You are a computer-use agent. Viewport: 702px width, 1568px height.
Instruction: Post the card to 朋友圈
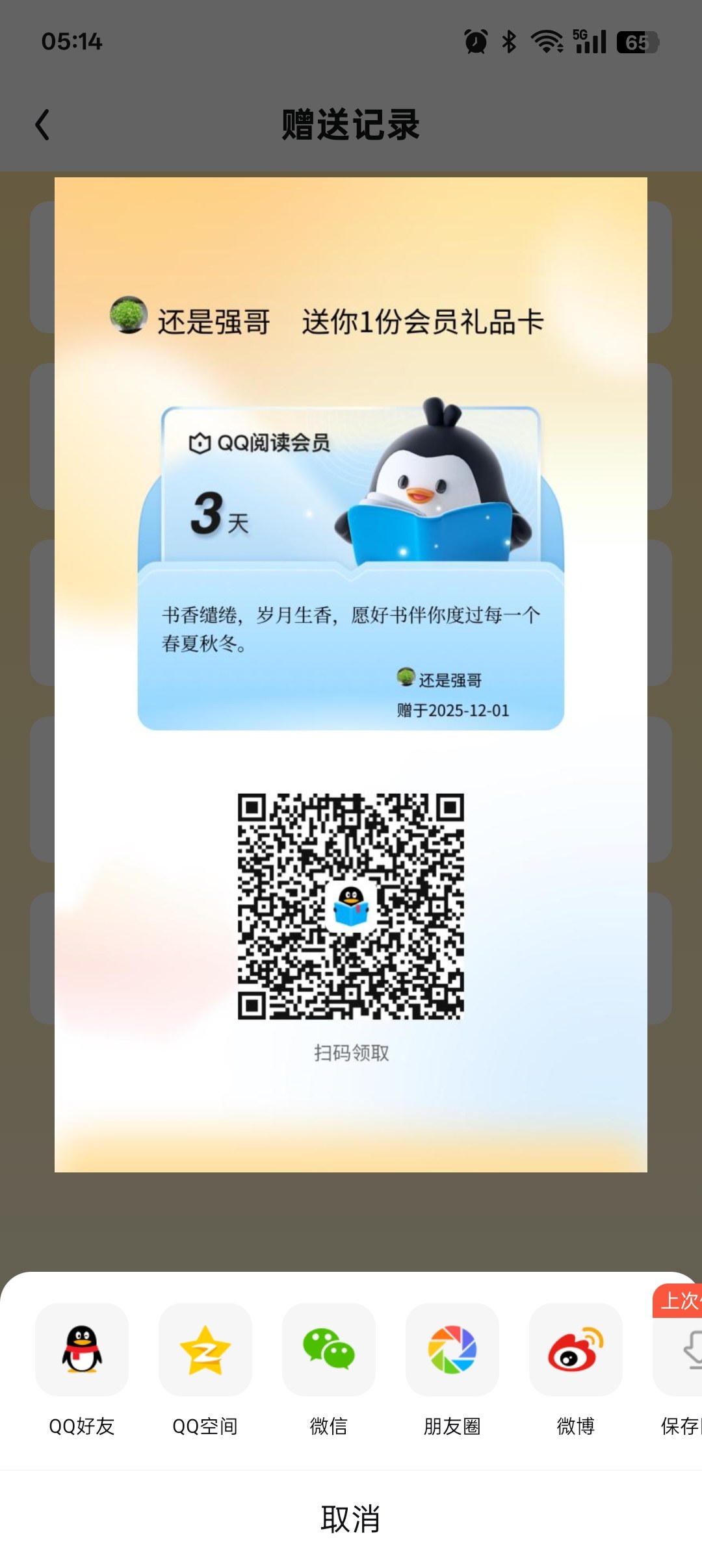tap(452, 1350)
